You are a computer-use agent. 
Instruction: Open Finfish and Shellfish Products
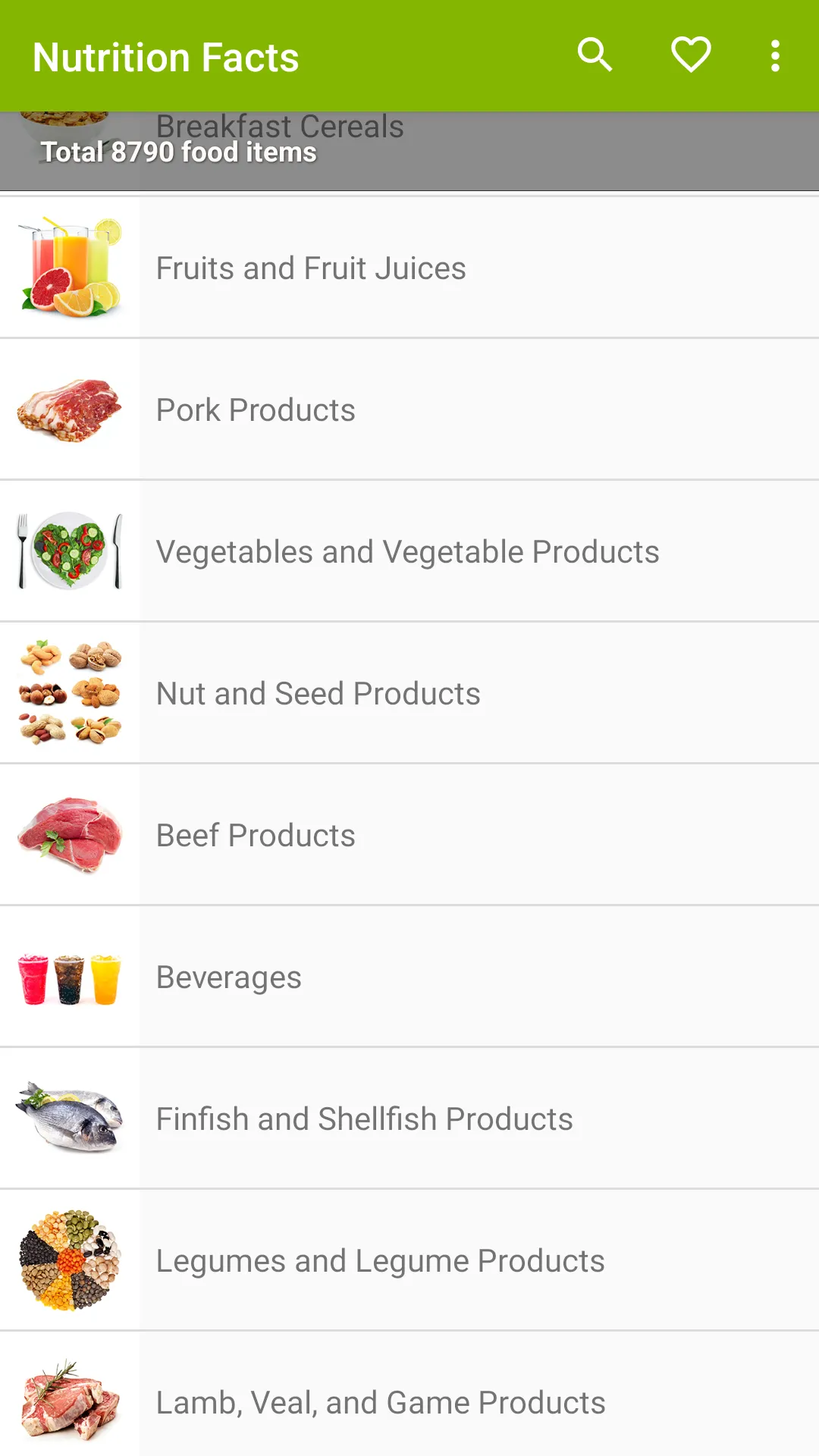click(409, 1119)
